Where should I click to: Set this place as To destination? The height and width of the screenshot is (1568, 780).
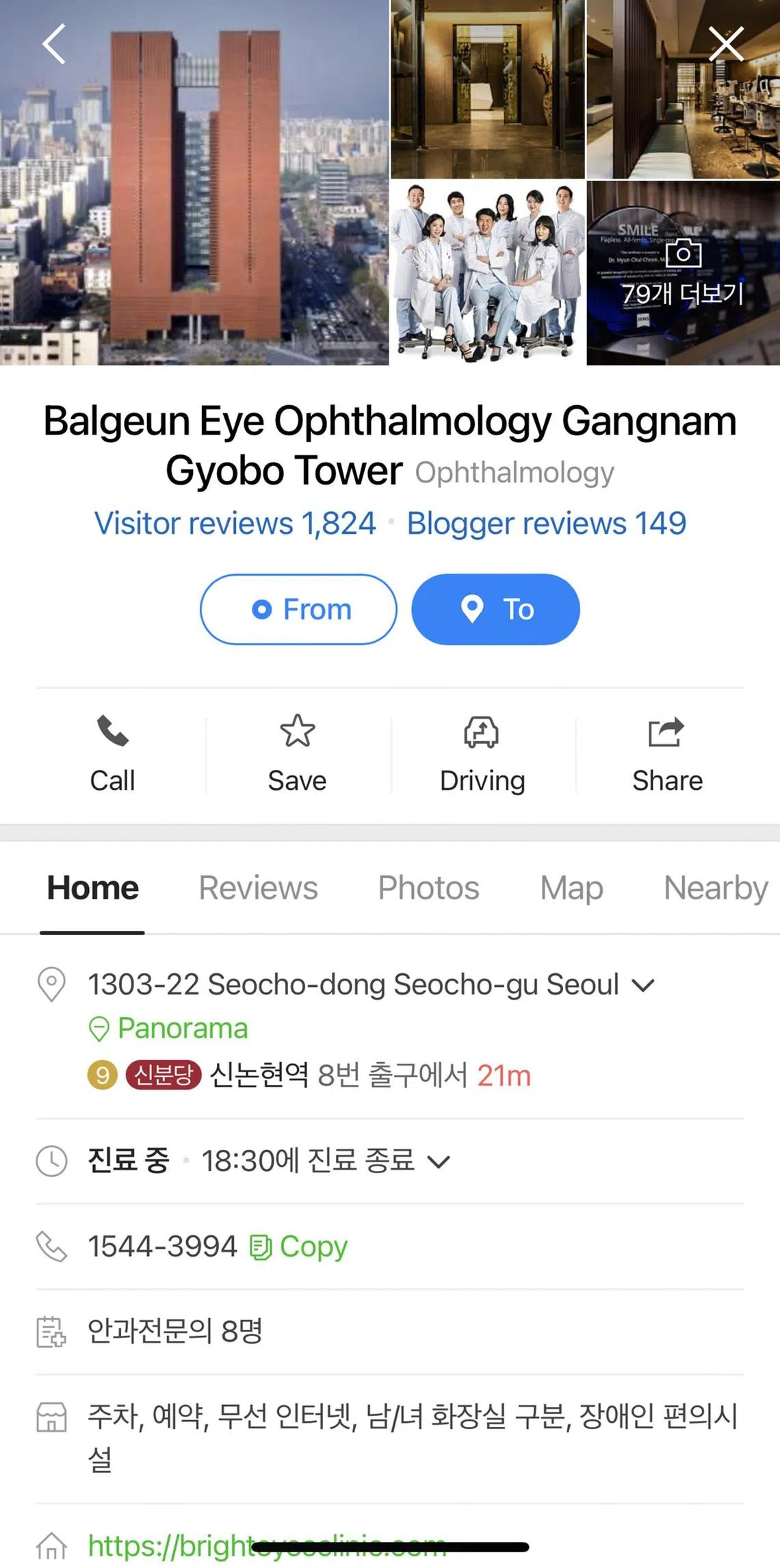pyautogui.click(x=495, y=609)
